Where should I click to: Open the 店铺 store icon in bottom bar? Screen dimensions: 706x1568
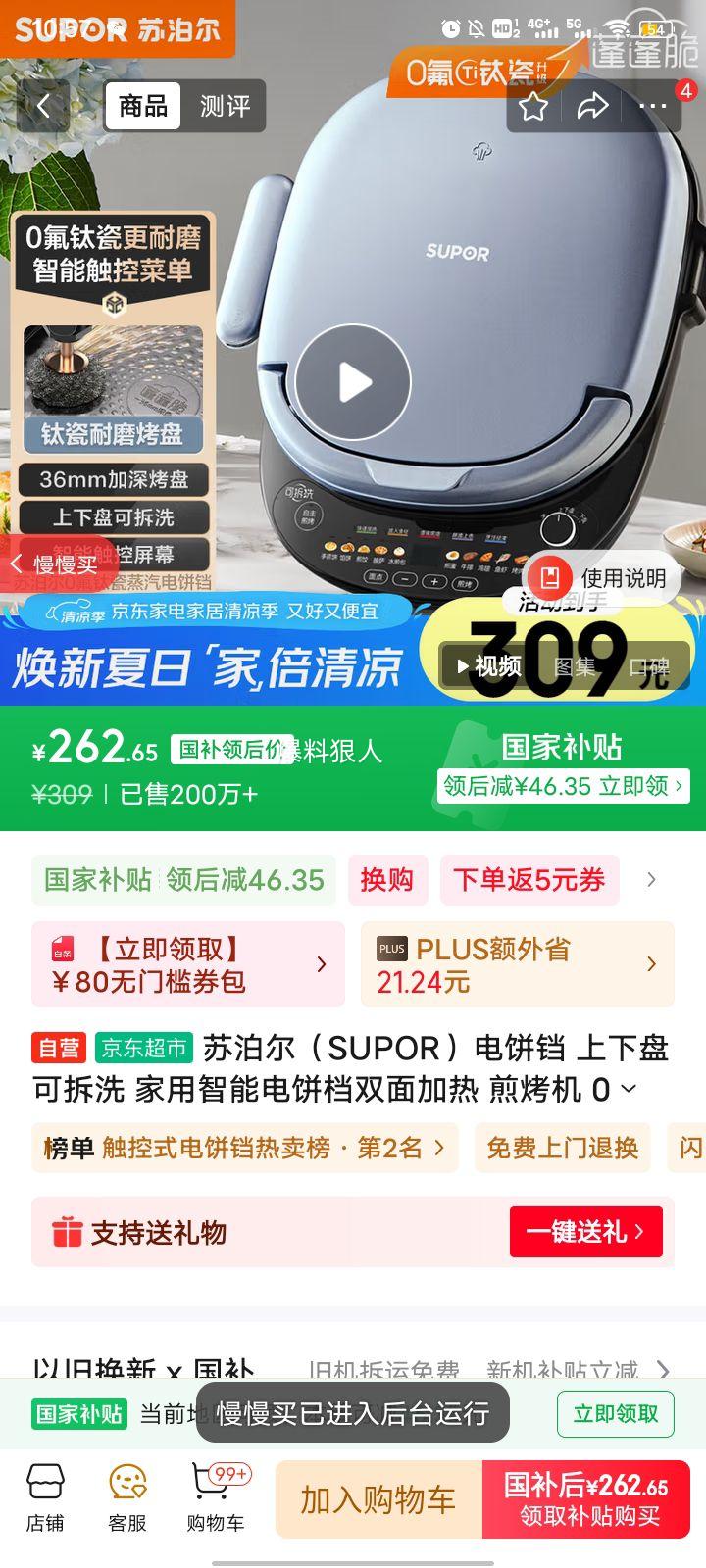click(x=45, y=1495)
